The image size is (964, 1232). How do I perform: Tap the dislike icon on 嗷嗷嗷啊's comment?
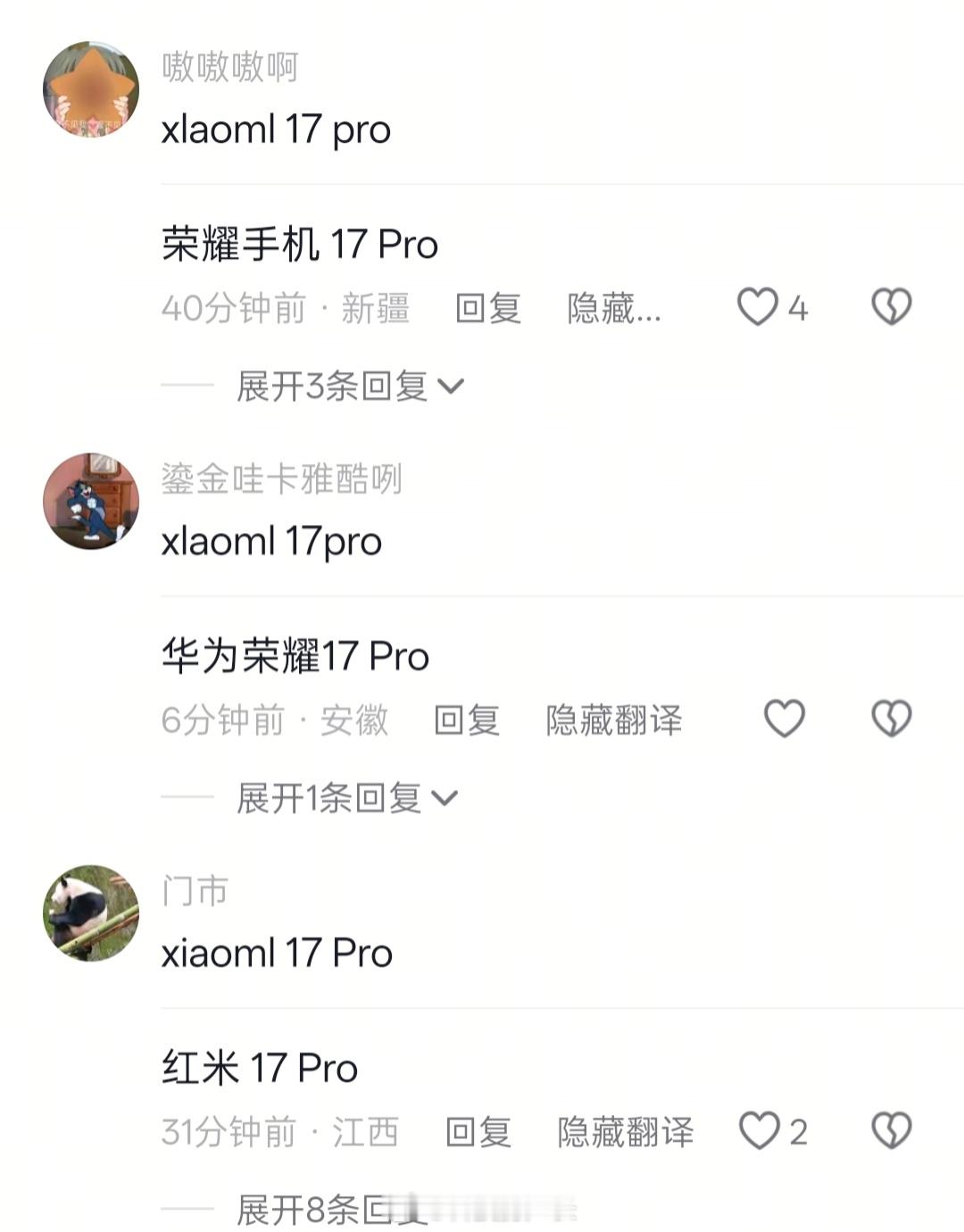[891, 308]
